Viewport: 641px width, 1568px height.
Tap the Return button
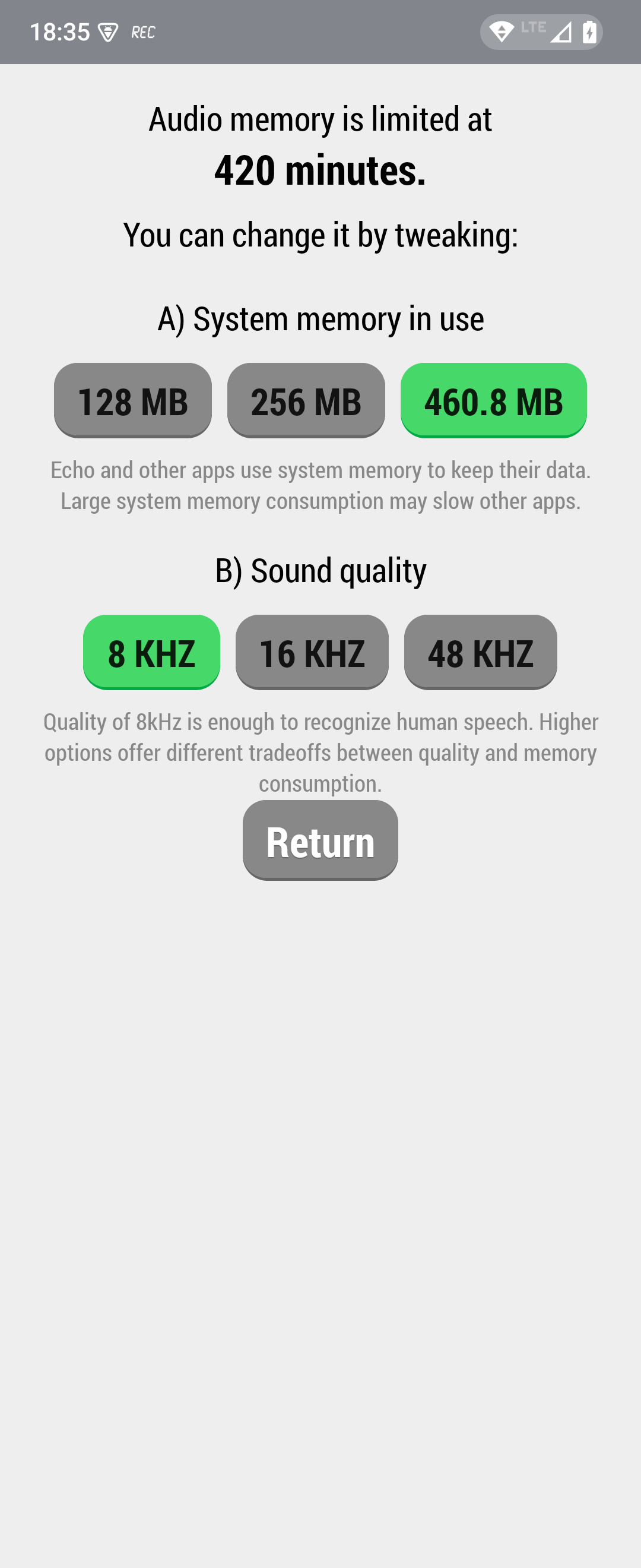320,840
